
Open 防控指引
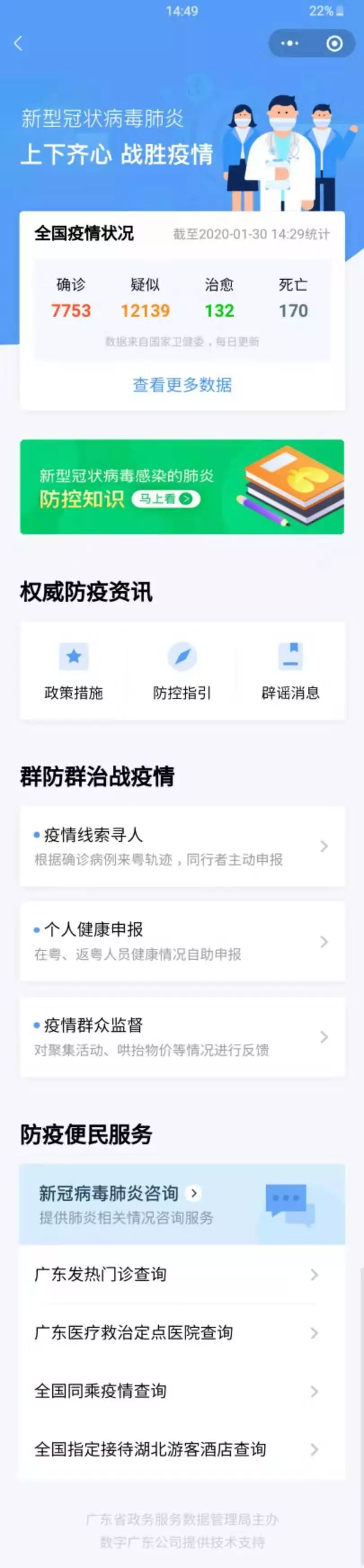click(182, 671)
